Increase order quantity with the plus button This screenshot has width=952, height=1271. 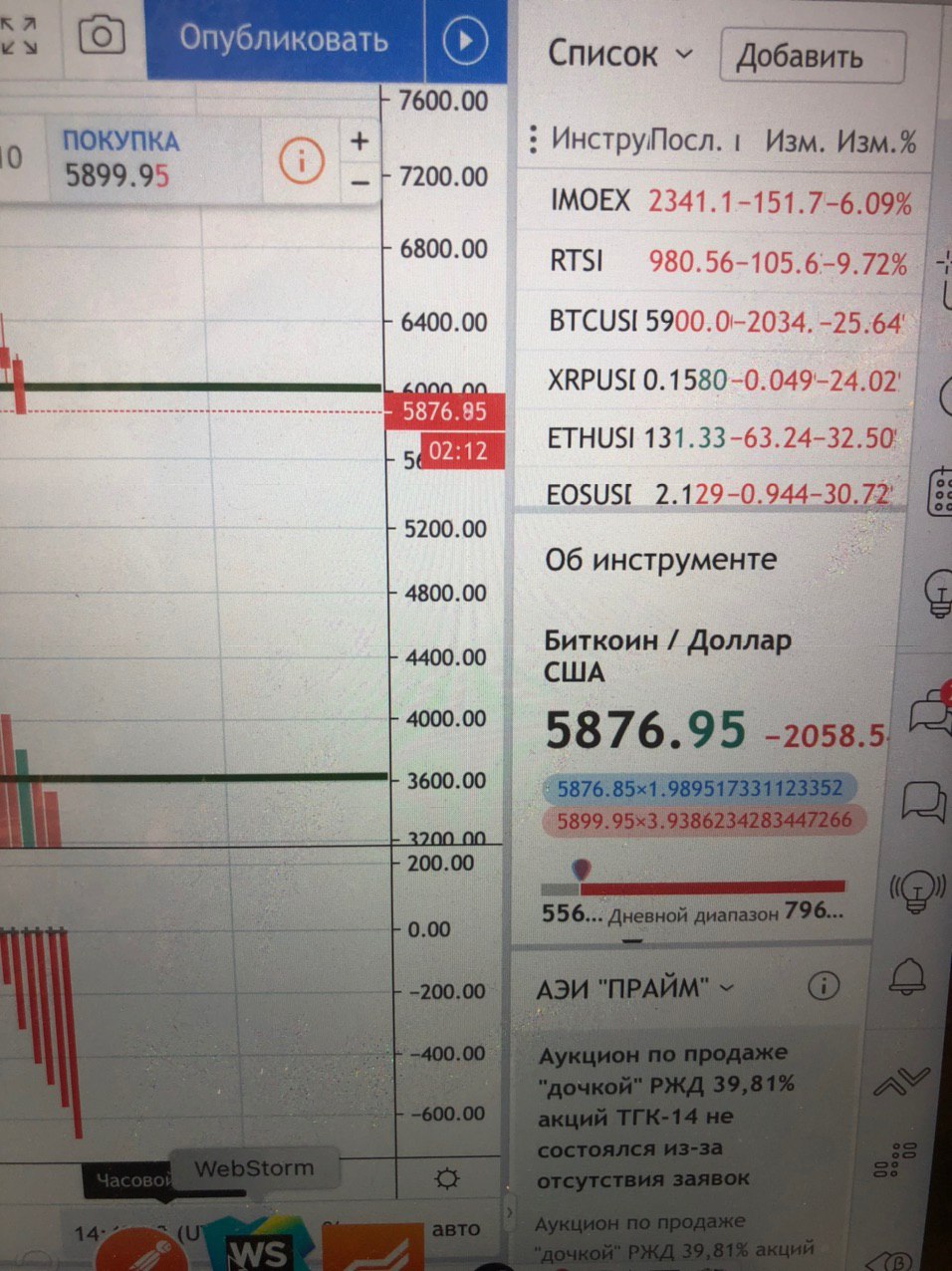(x=359, y=141)
